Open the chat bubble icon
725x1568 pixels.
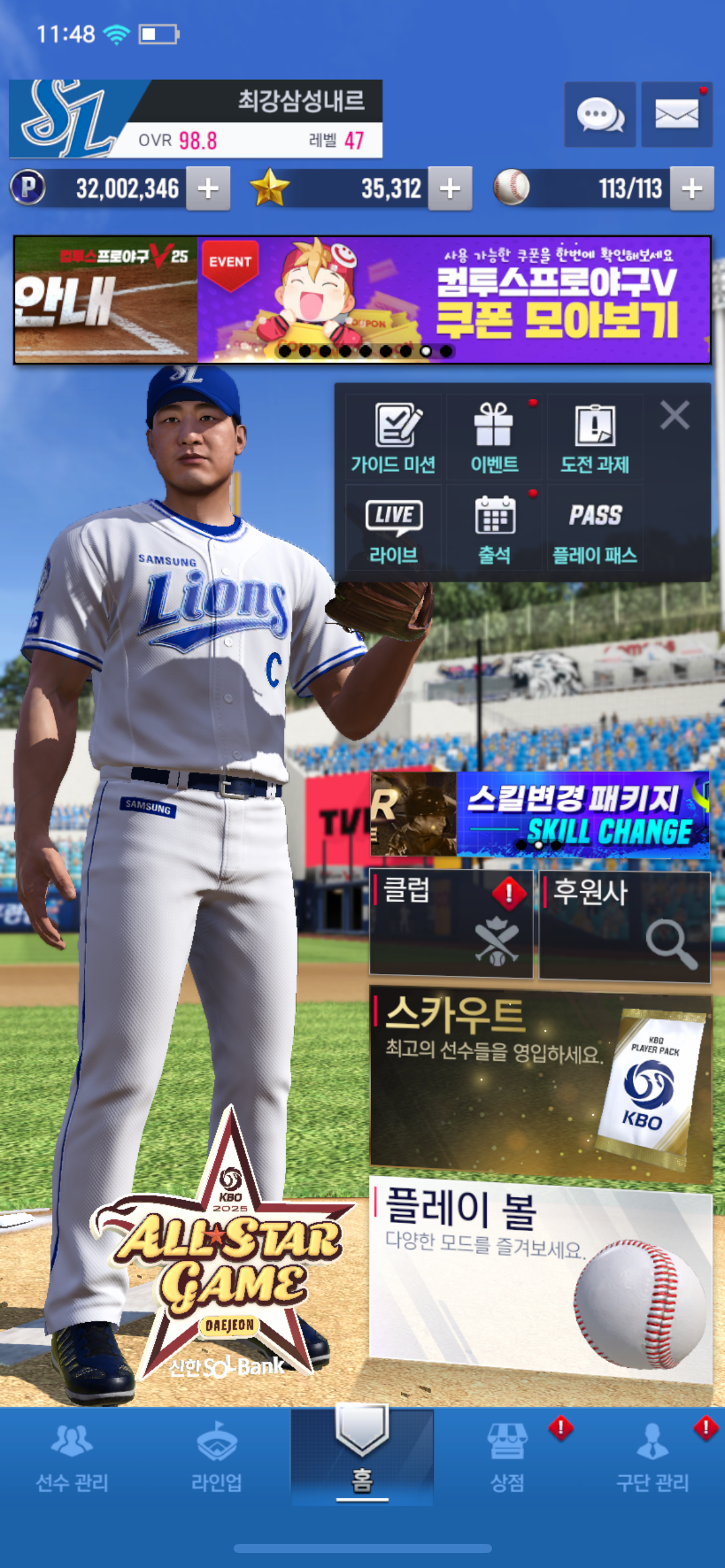(599, 115)
